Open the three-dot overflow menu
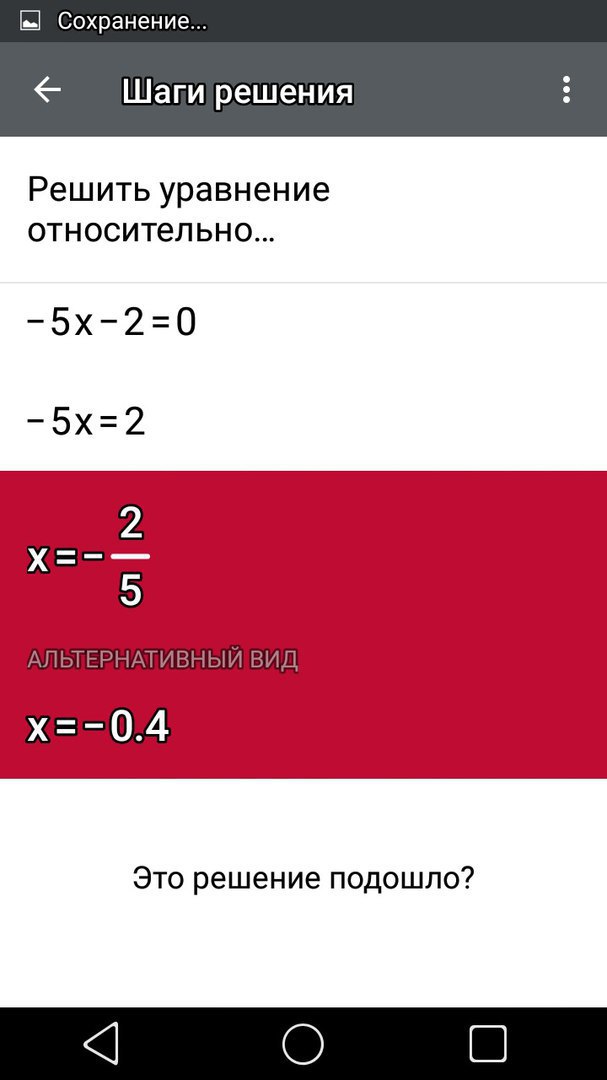The image size is (607, 1080). pos(566,90)
